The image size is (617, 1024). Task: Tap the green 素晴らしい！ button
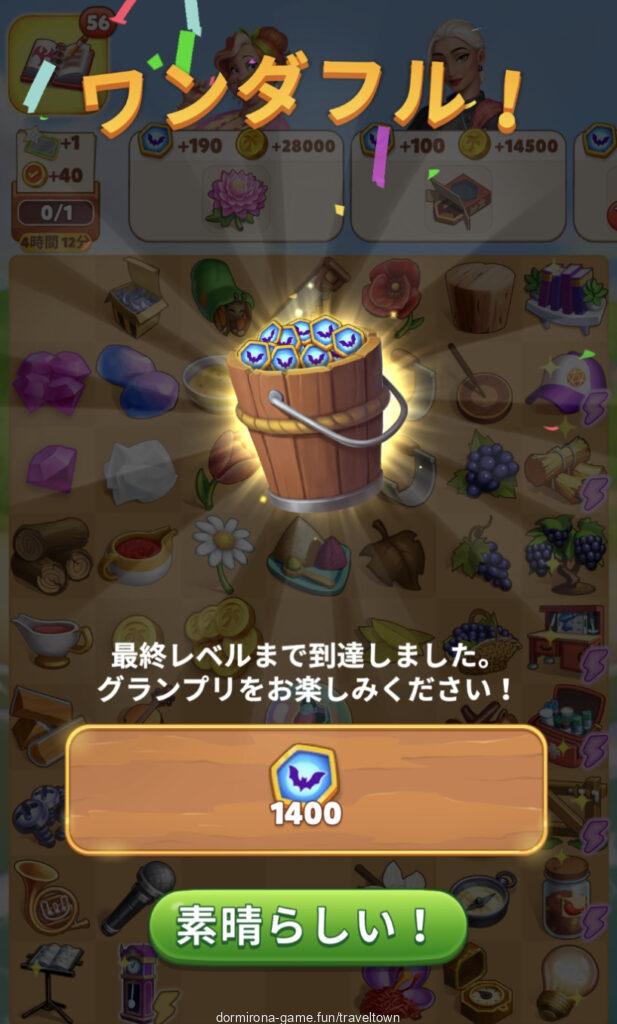307,926
